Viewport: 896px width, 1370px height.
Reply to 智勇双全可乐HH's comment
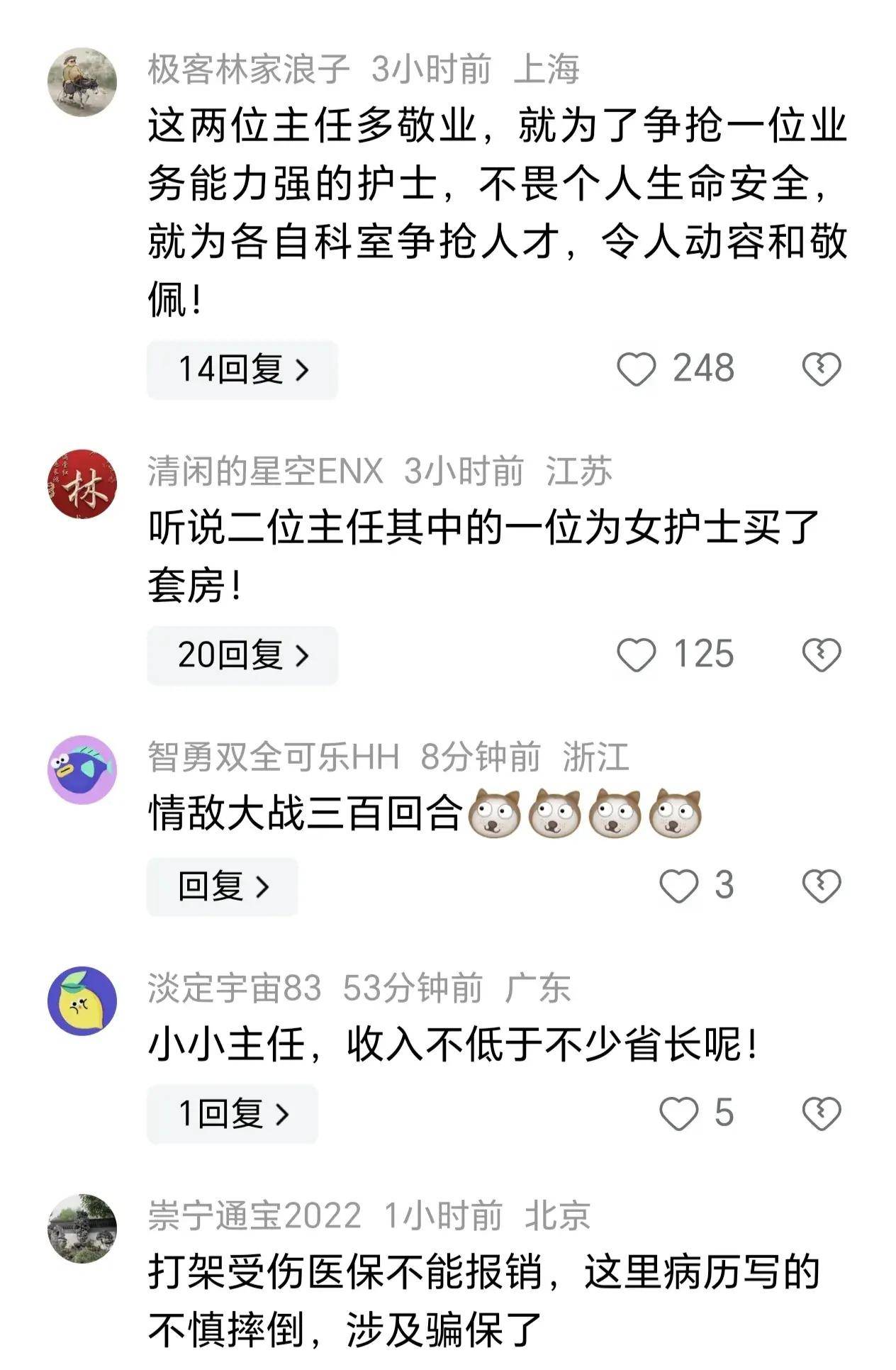pyautogui.click(x=223, y=886)
